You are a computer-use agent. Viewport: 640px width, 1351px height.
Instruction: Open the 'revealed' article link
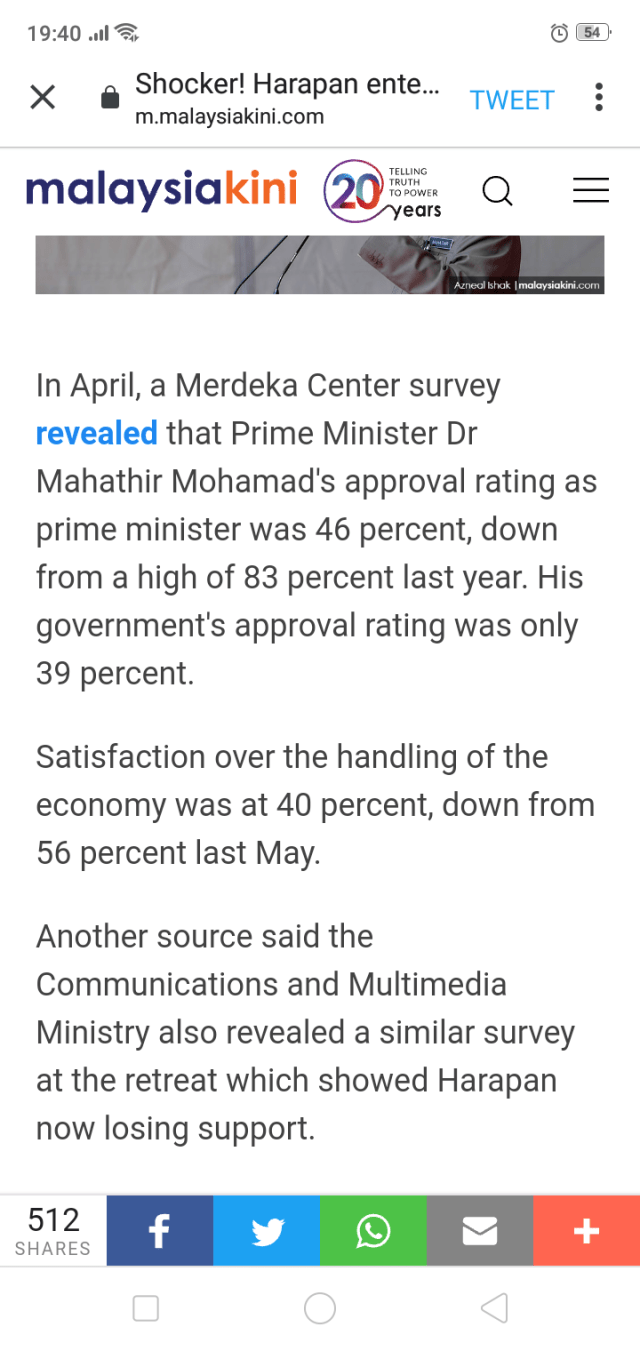(x=97, y=433)
